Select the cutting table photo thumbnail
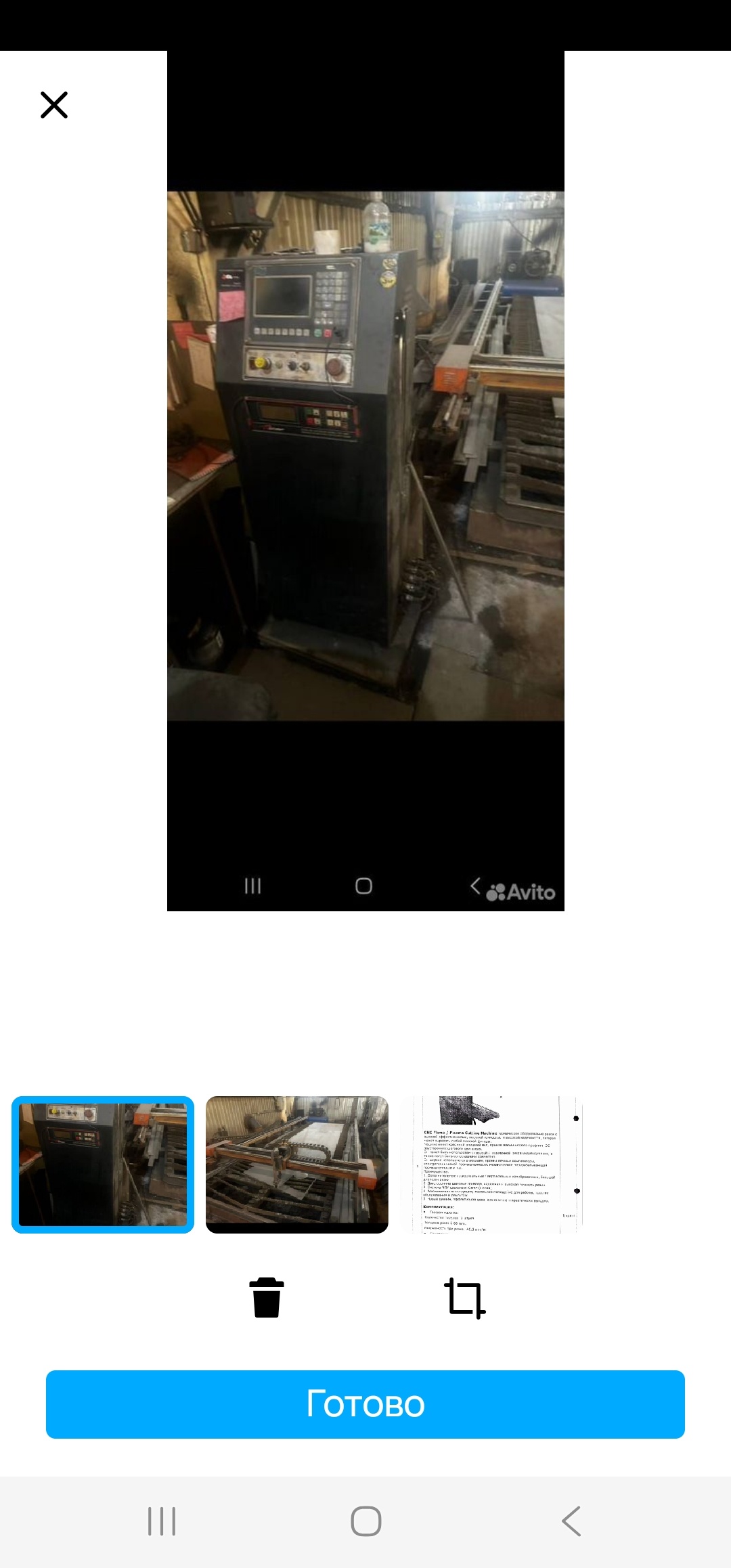Viewport: 731px width, 1568px height. click(297, 1164)
